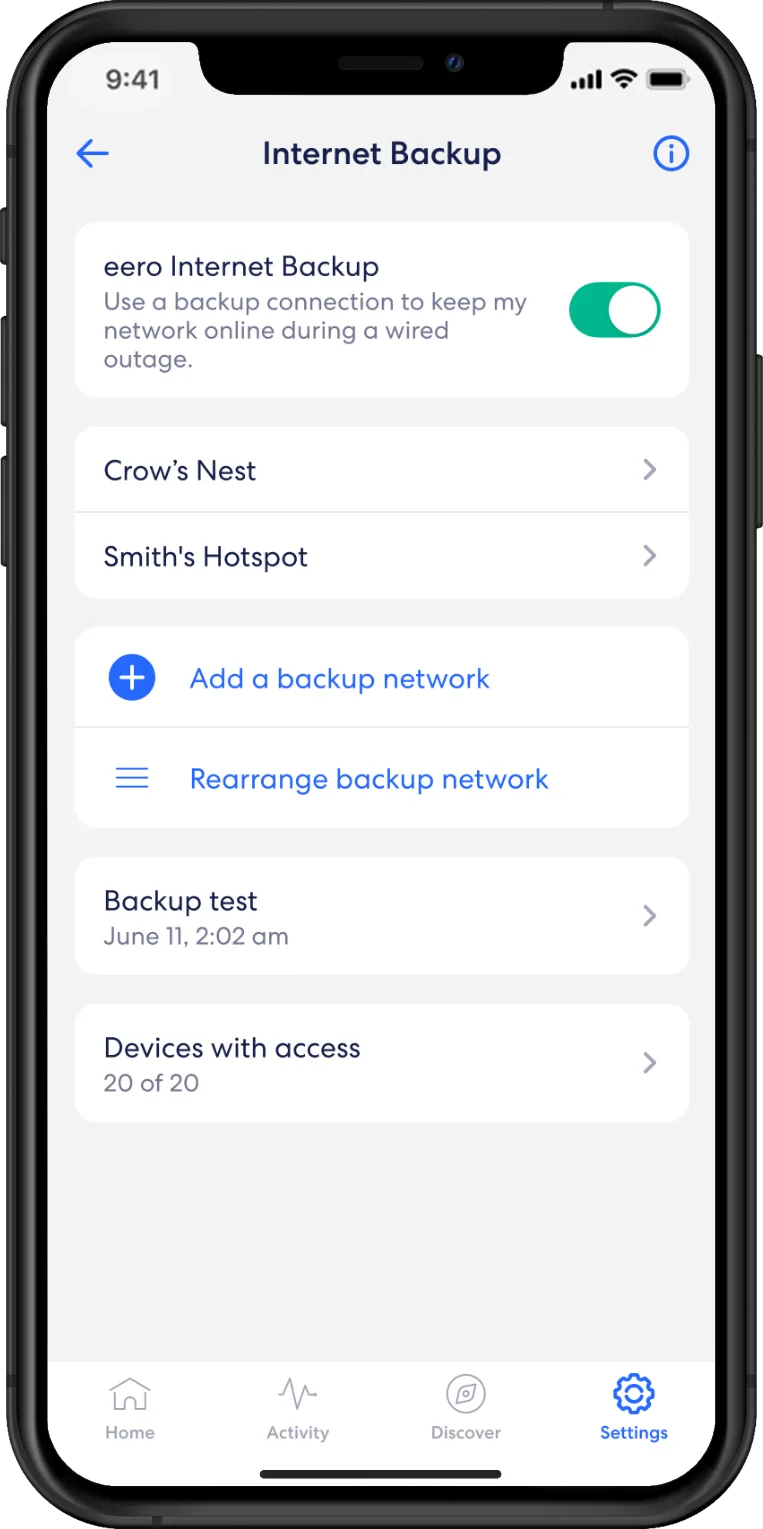763x1529 pixels.
Task: Go back using the top-left arrow
Action: point(92,153)
